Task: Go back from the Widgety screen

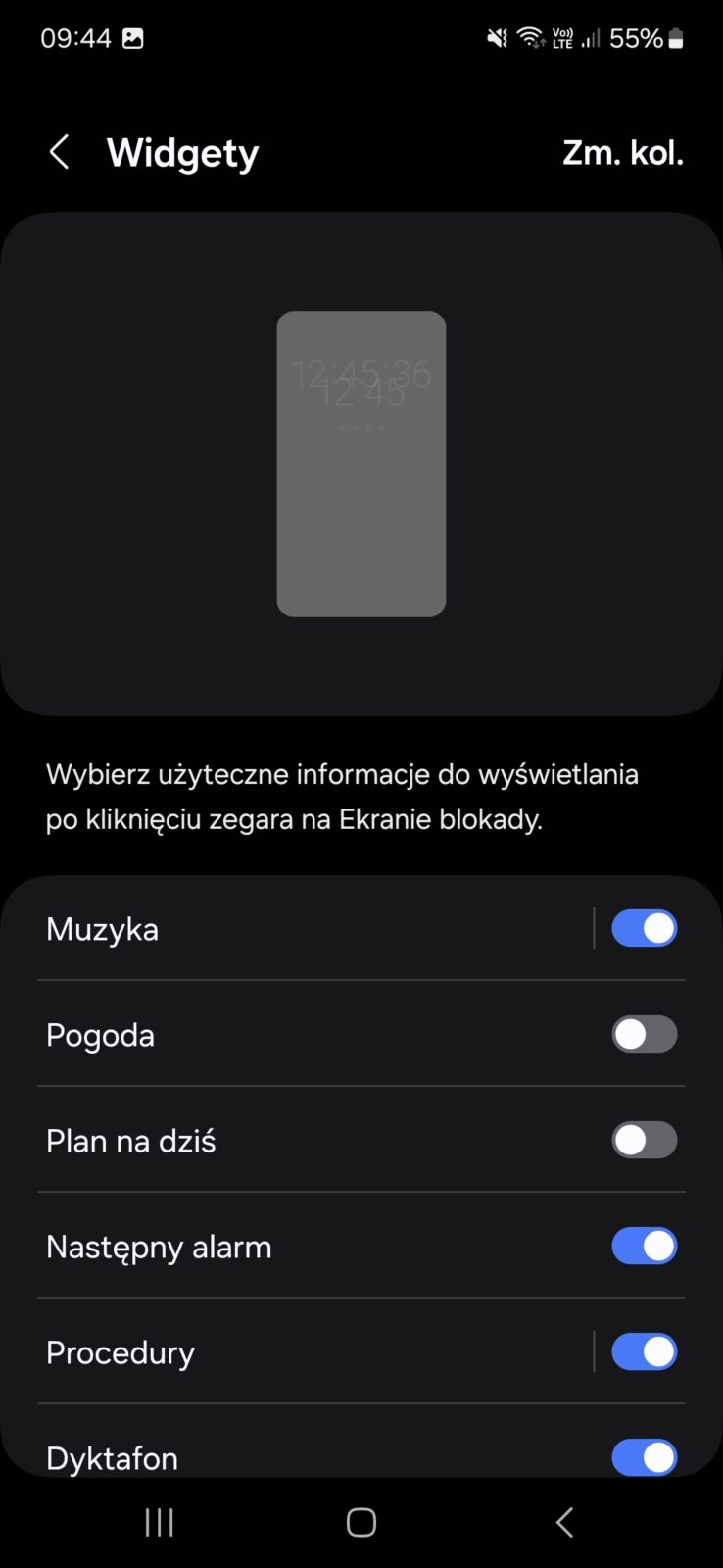Action: click(x=59, y=152)
